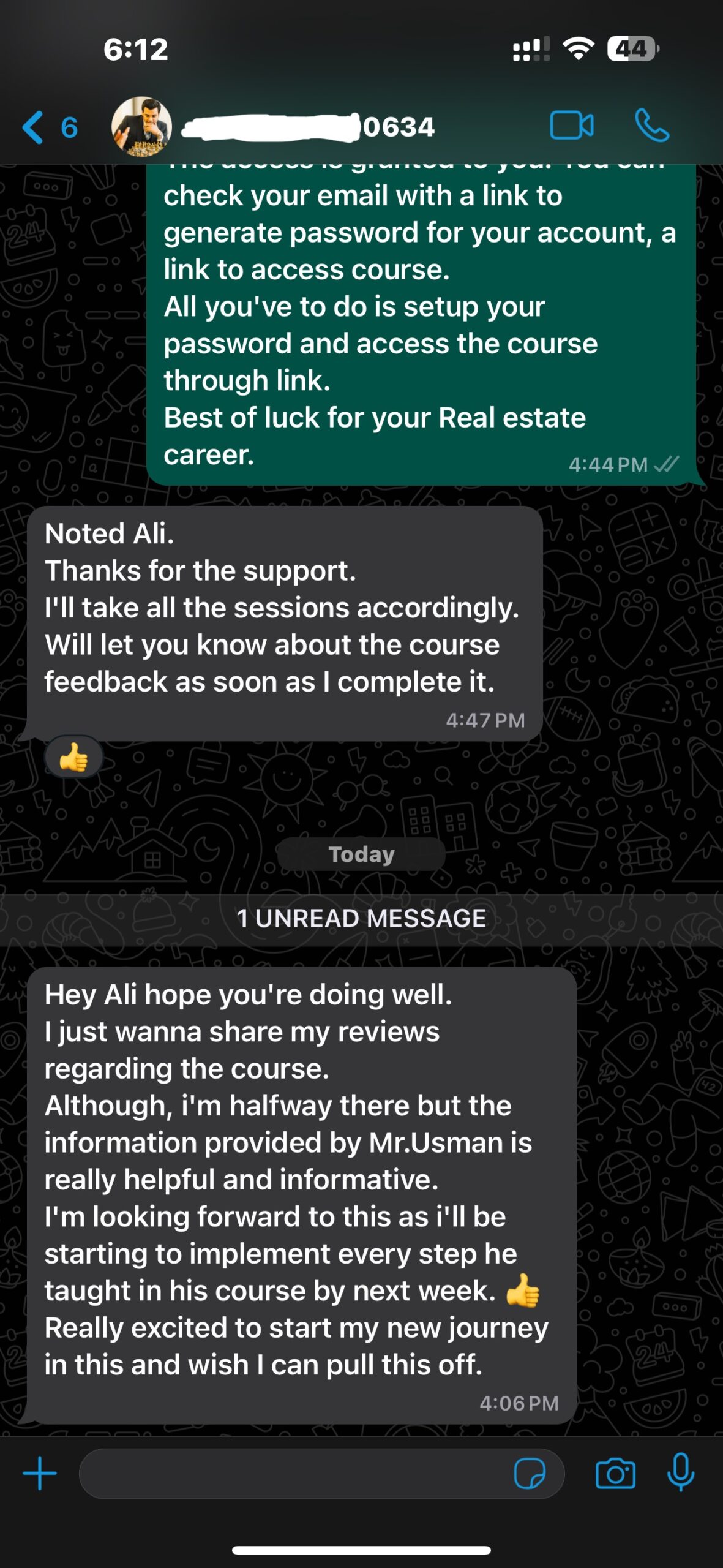The image size is (723, 1568).
Task: Open the sticker picker
Action: 530,1473
